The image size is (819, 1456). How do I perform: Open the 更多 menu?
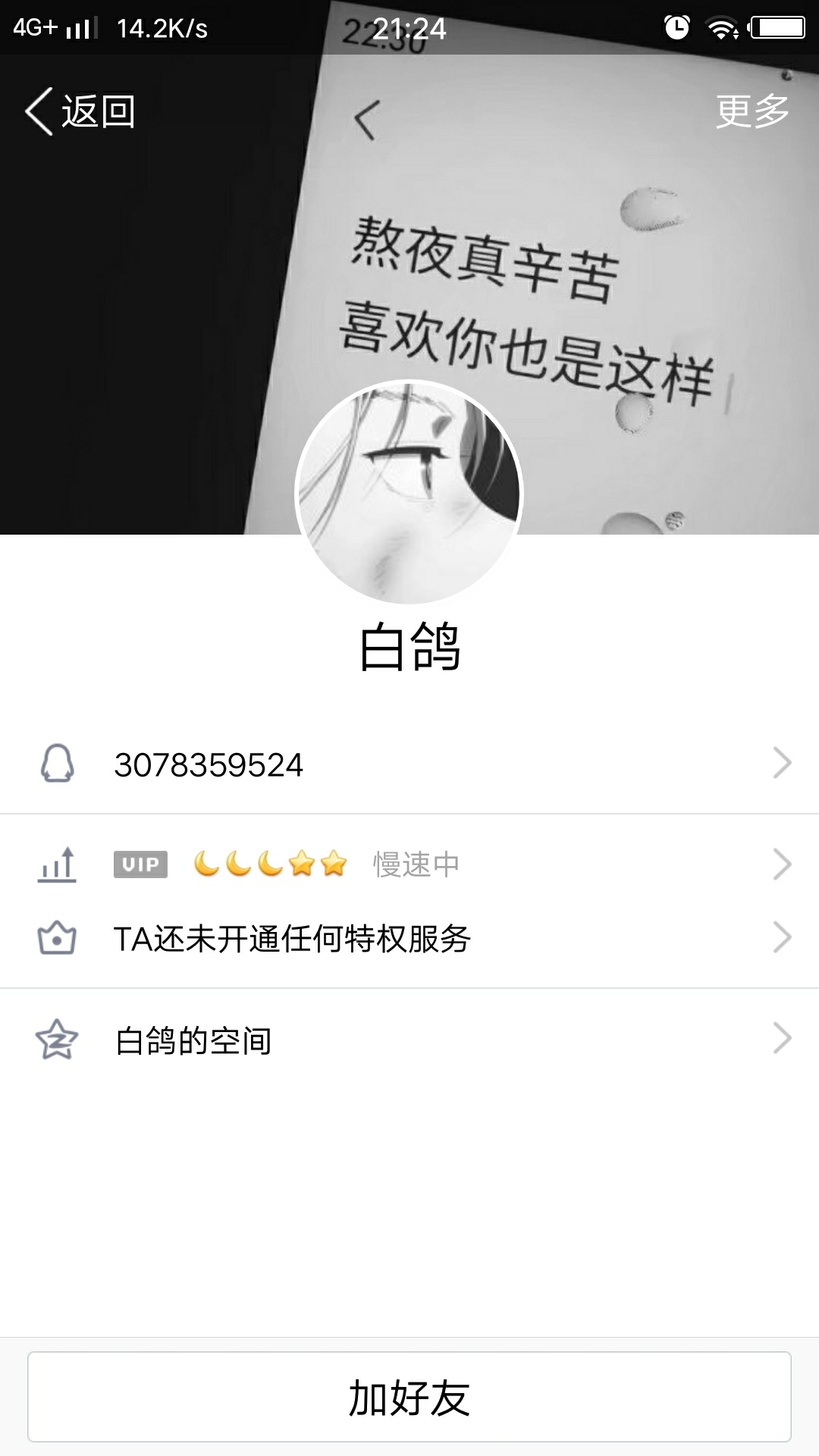click(x=752, y=111)
